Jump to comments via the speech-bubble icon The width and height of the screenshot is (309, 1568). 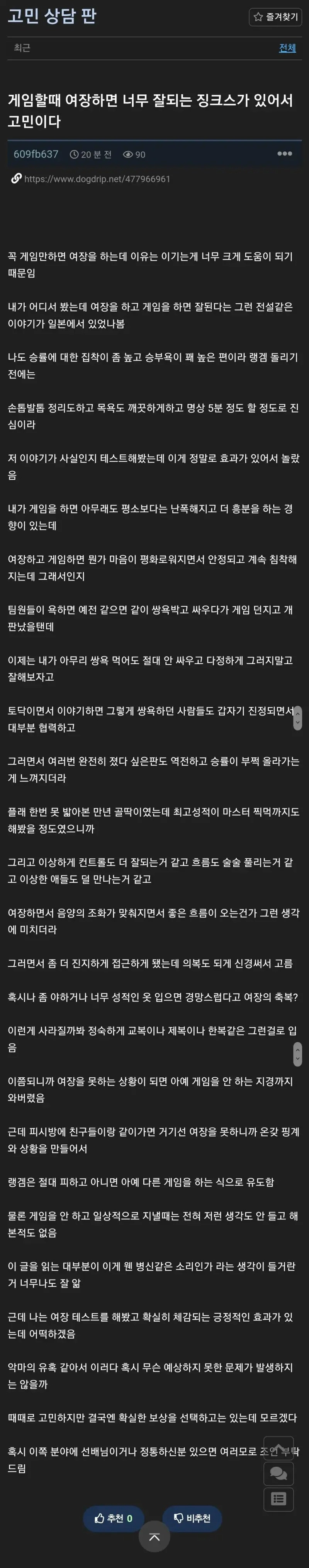pyautogui.click(x=278, y=1473)
